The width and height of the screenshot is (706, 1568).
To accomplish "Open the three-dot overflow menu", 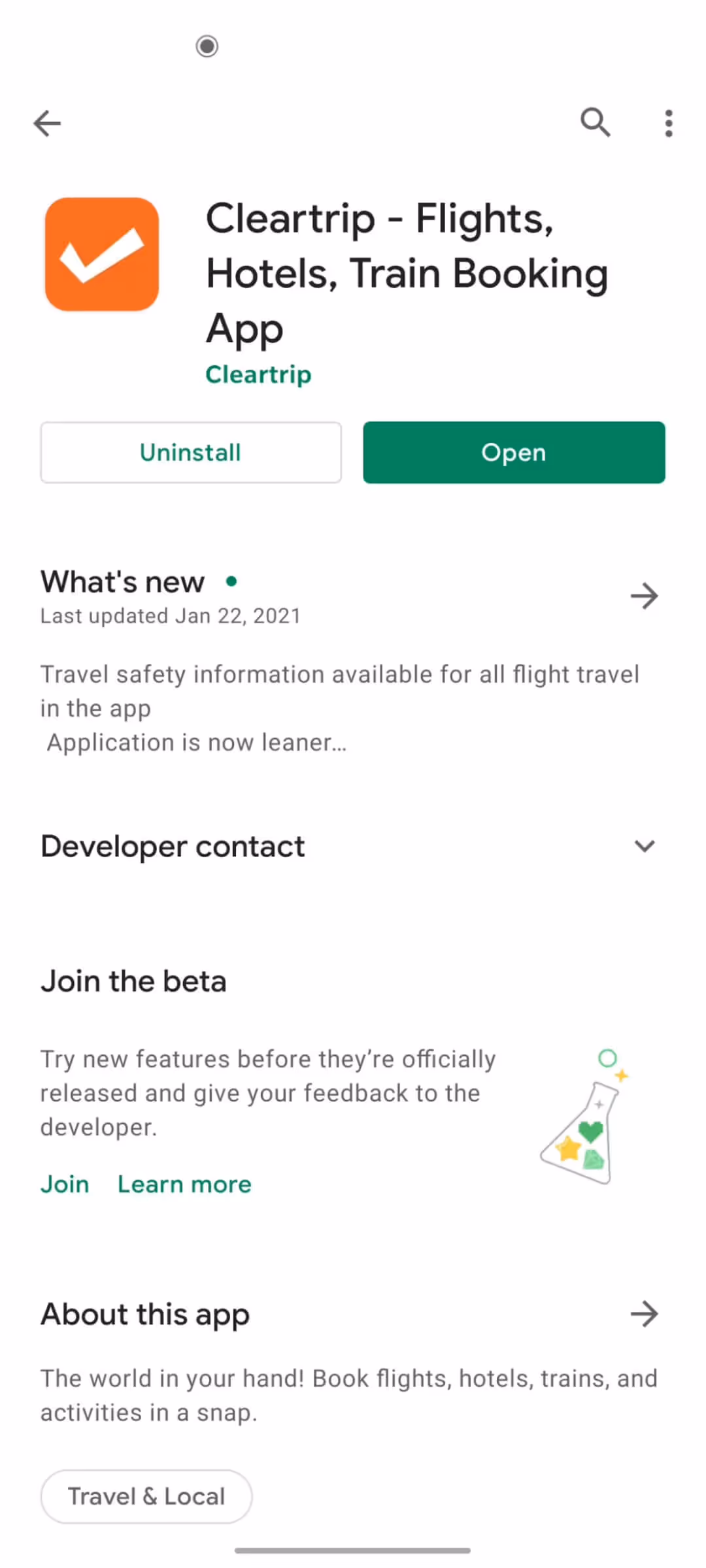I will (x=668, y=123).
